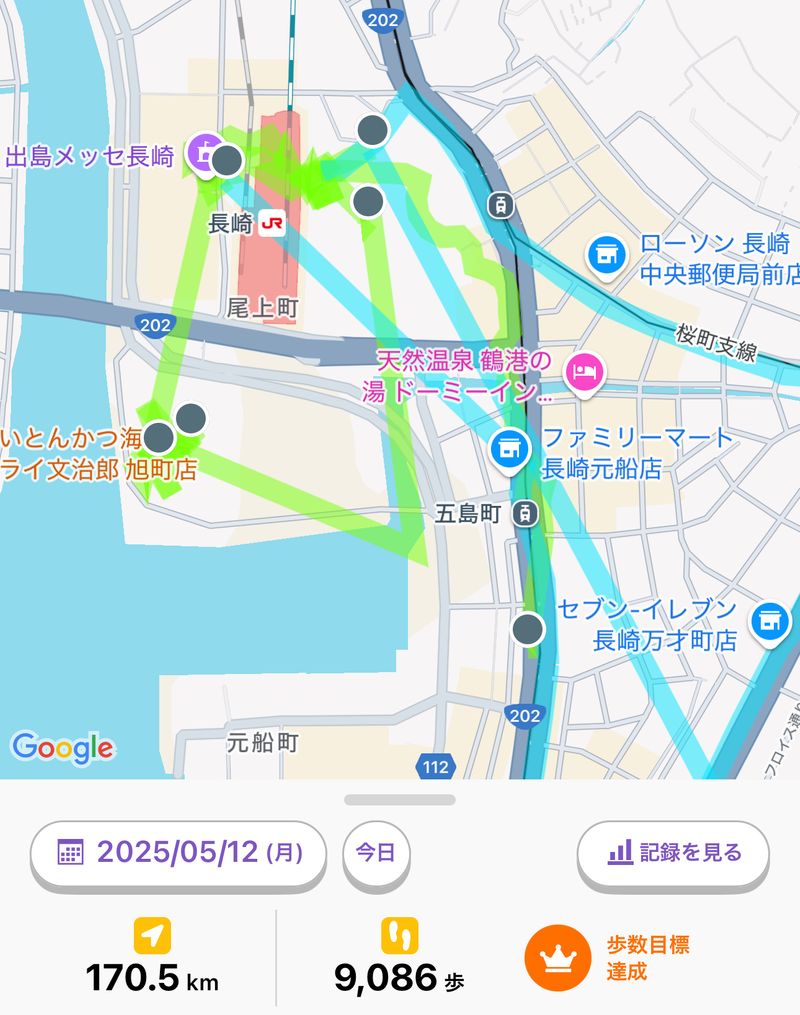This screenshot has width=800, height=1015.
Task: Tap the 五島町 tram stop icon
Action: (525, 514)
